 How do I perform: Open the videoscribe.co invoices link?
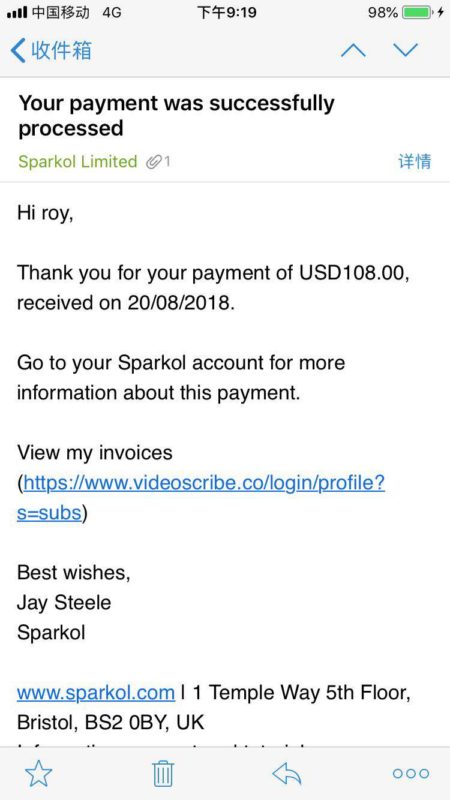[x=201, y=497]
